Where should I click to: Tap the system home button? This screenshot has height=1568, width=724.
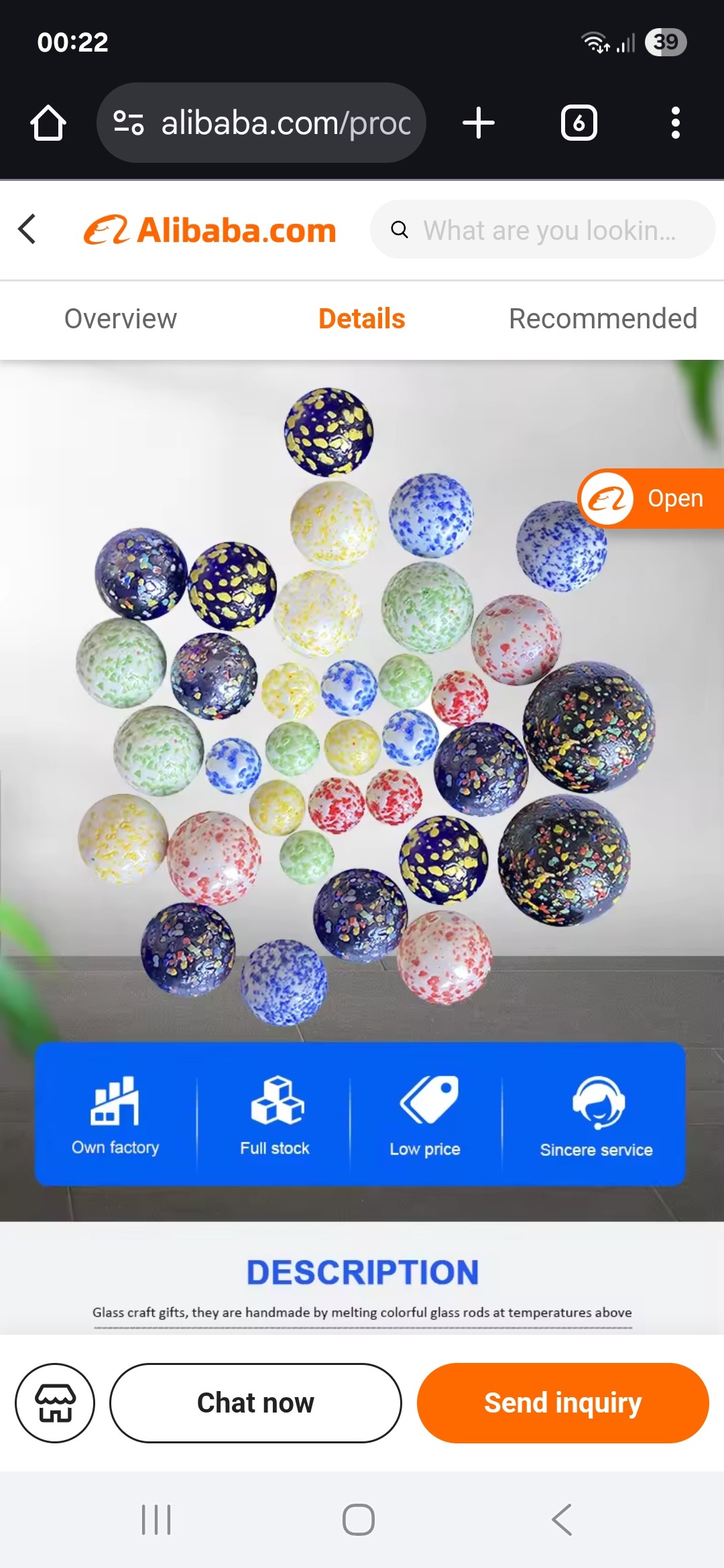click(x=359, y=1520)
